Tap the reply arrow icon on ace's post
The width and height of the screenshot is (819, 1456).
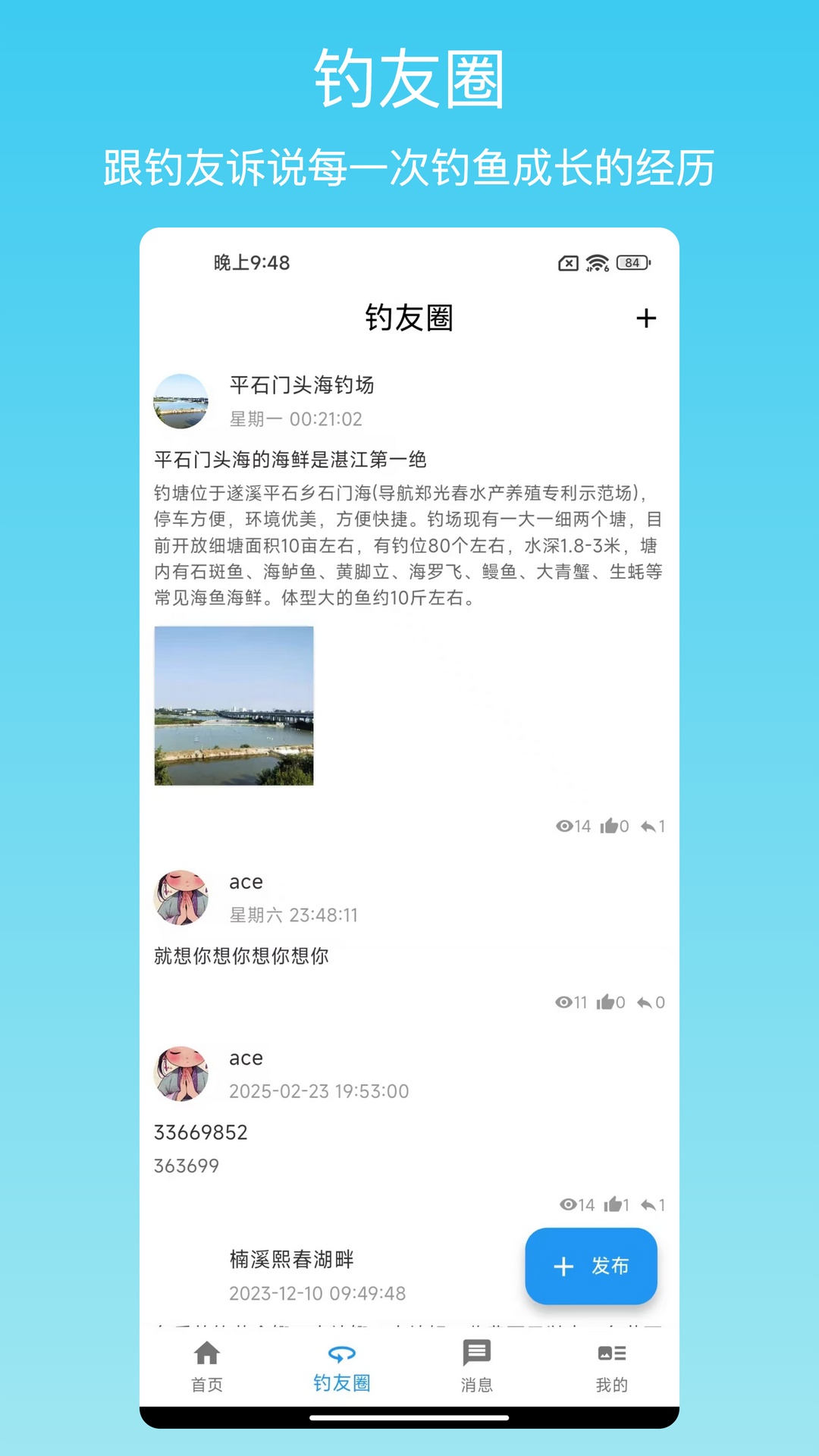644,1002
